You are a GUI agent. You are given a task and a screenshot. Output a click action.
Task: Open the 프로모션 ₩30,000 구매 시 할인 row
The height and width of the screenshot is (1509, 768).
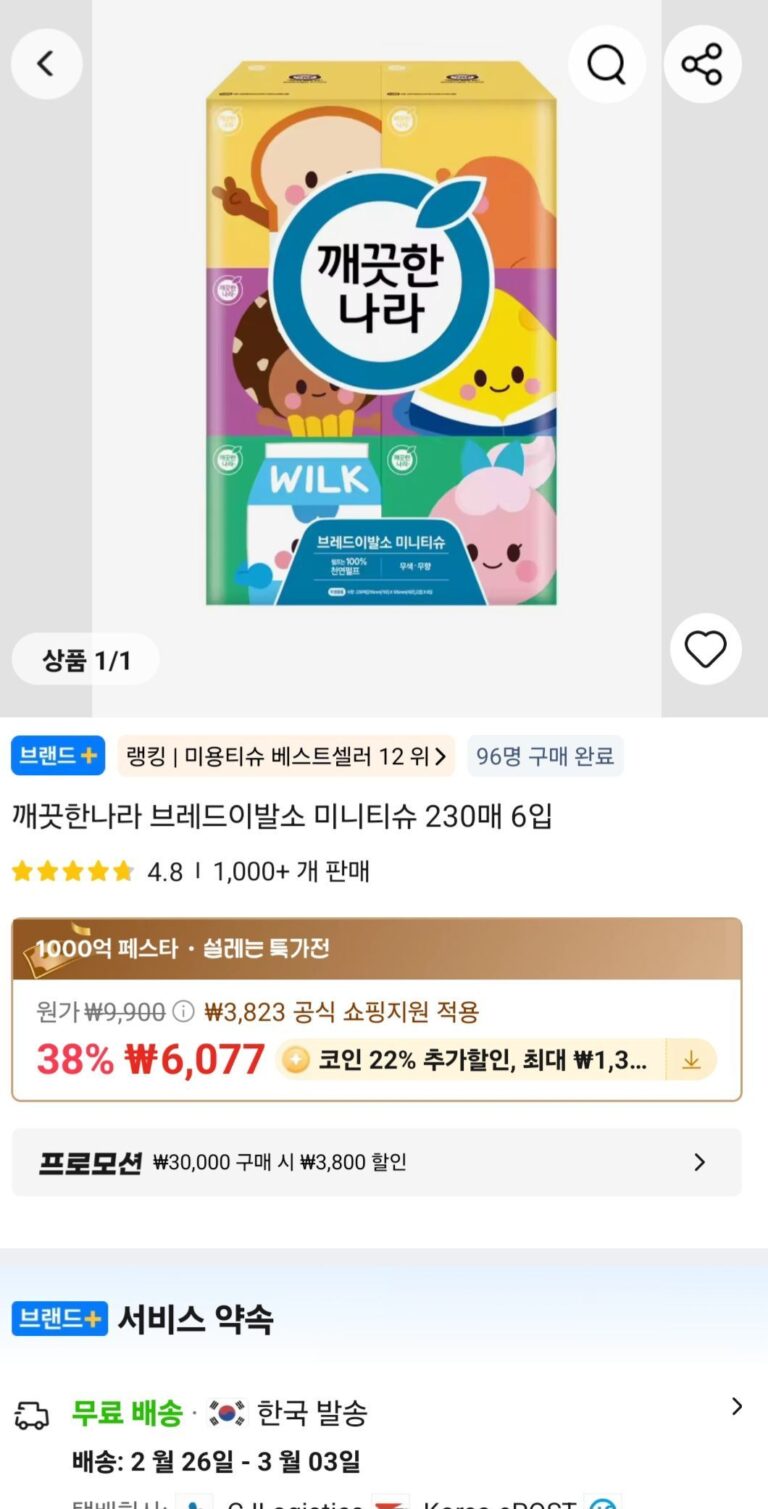(376, 1162)
